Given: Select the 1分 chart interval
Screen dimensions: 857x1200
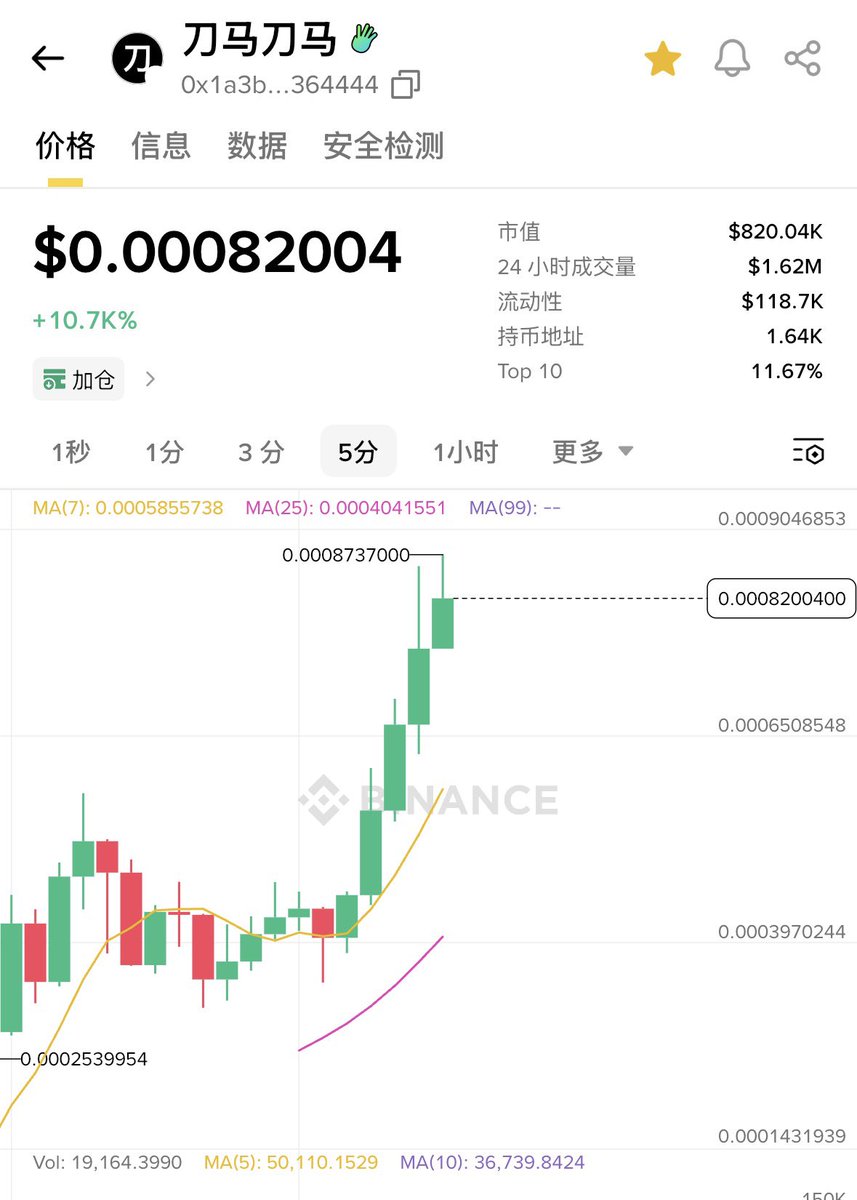Looking at the screenshot, I should (164, 452).
